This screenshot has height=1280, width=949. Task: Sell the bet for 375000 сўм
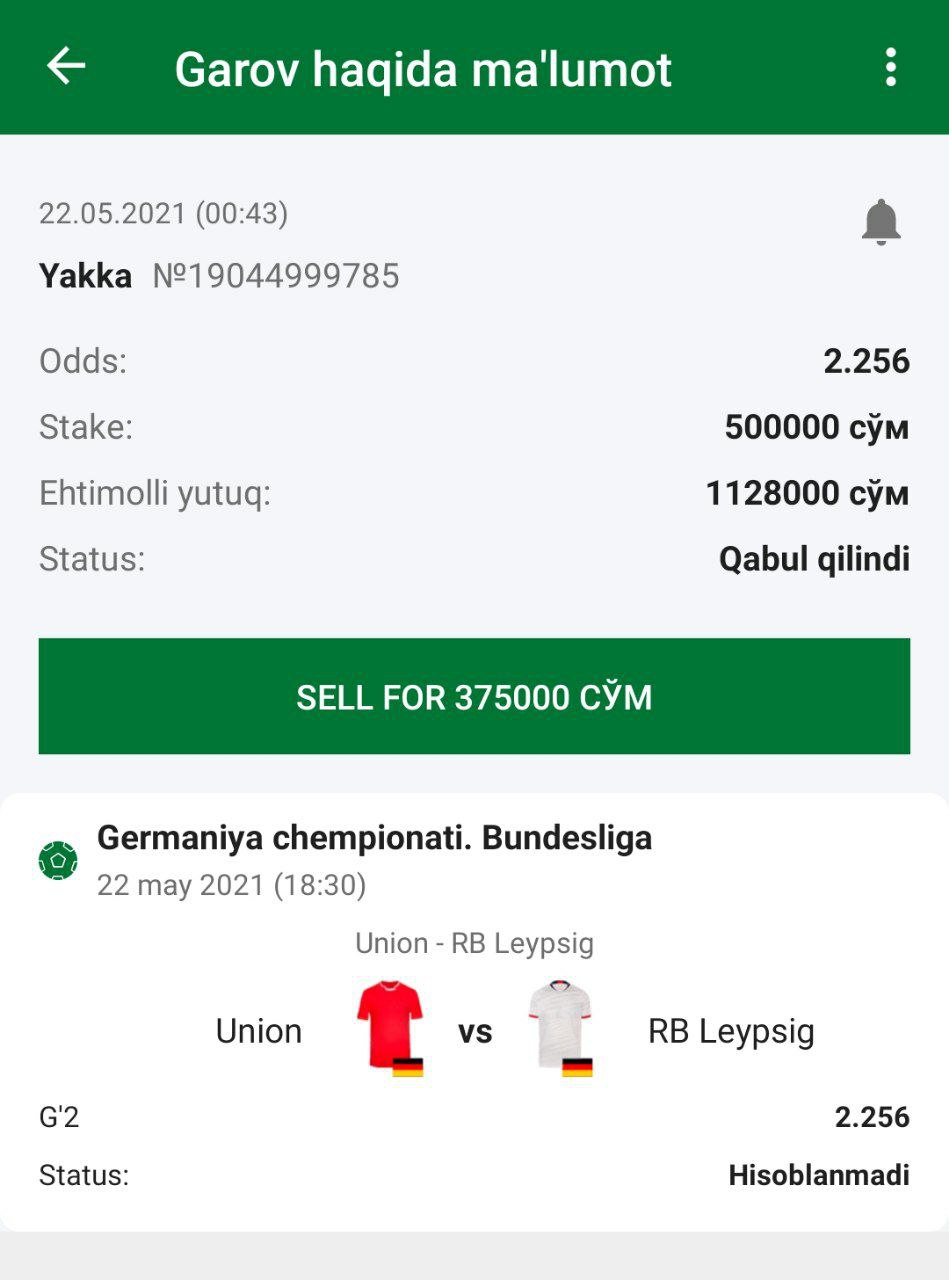(474, 696)
